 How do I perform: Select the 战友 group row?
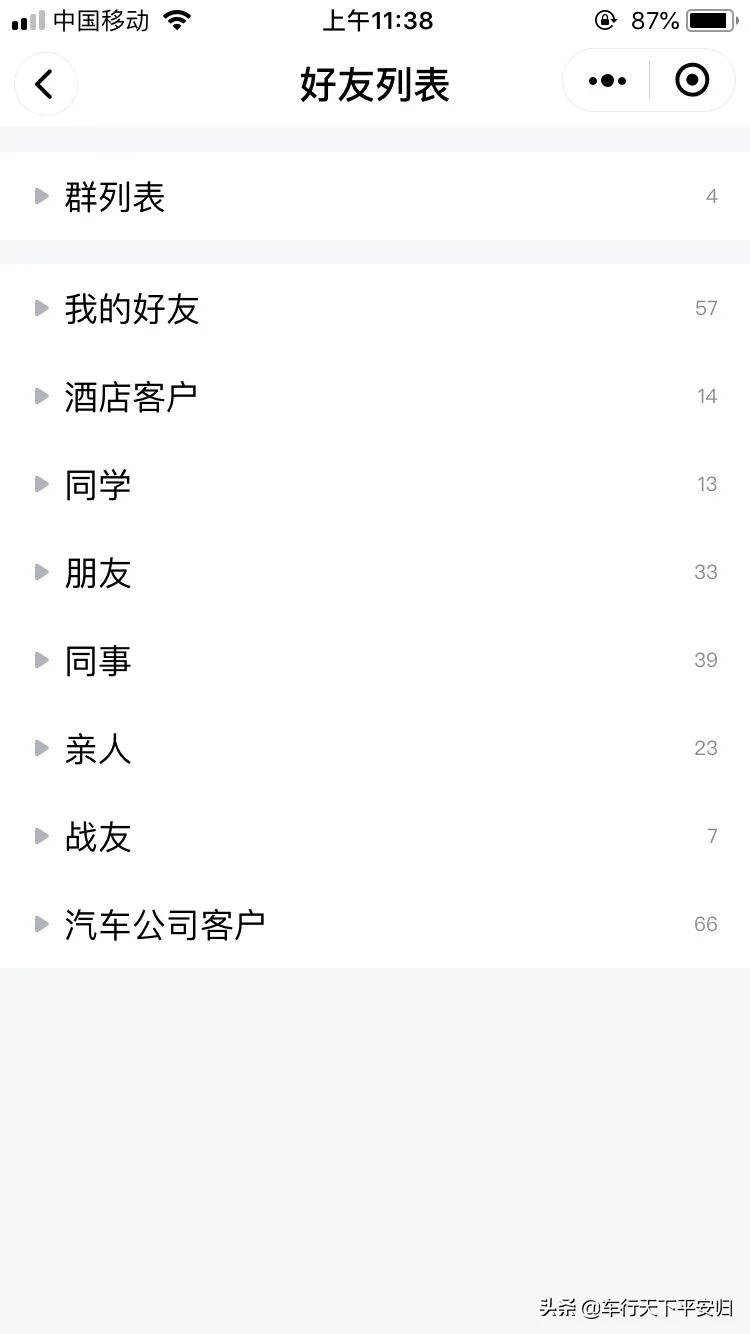click(x=98, y=836)
